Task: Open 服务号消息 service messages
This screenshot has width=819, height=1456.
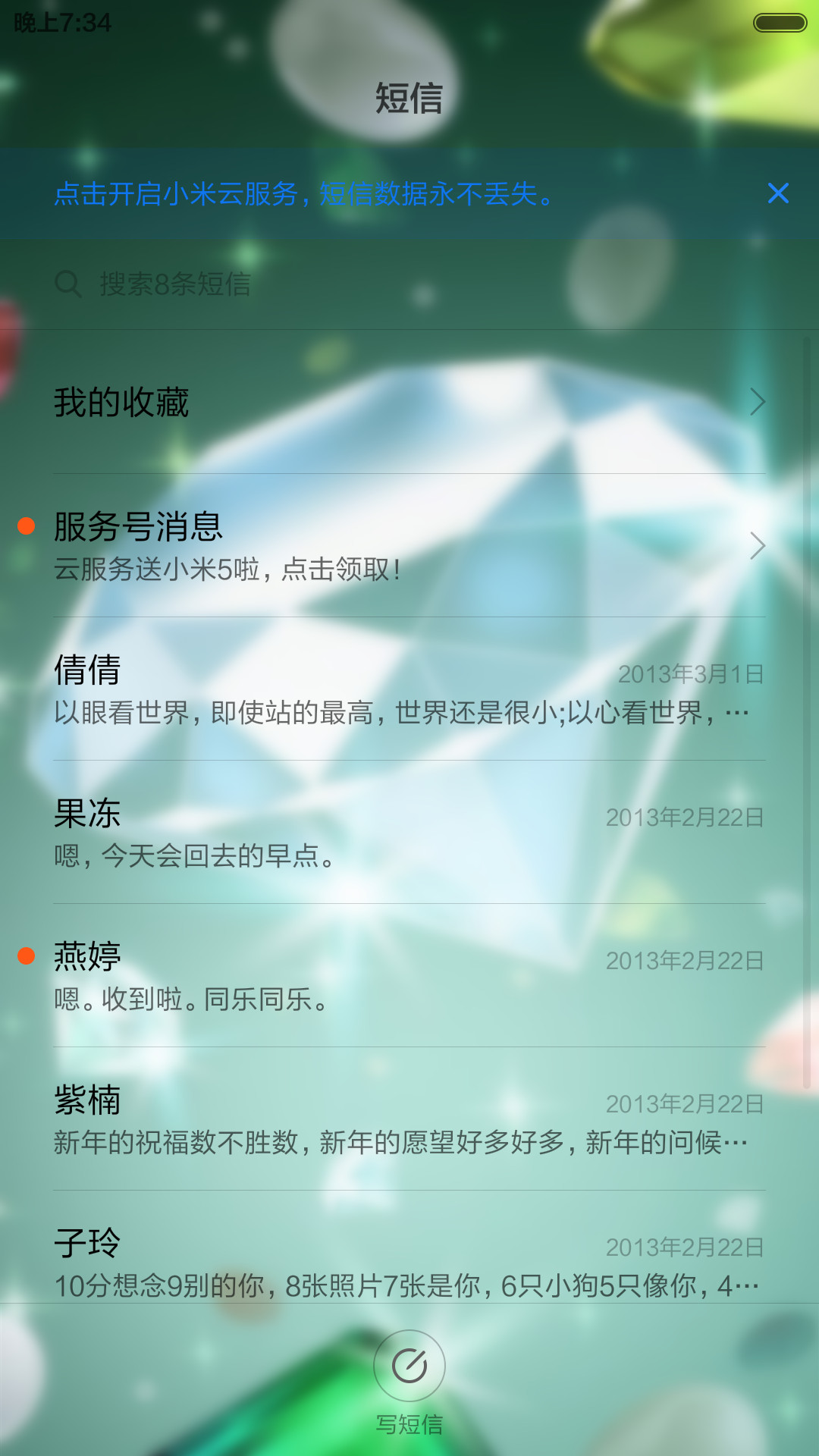Action: coord(409,545)
